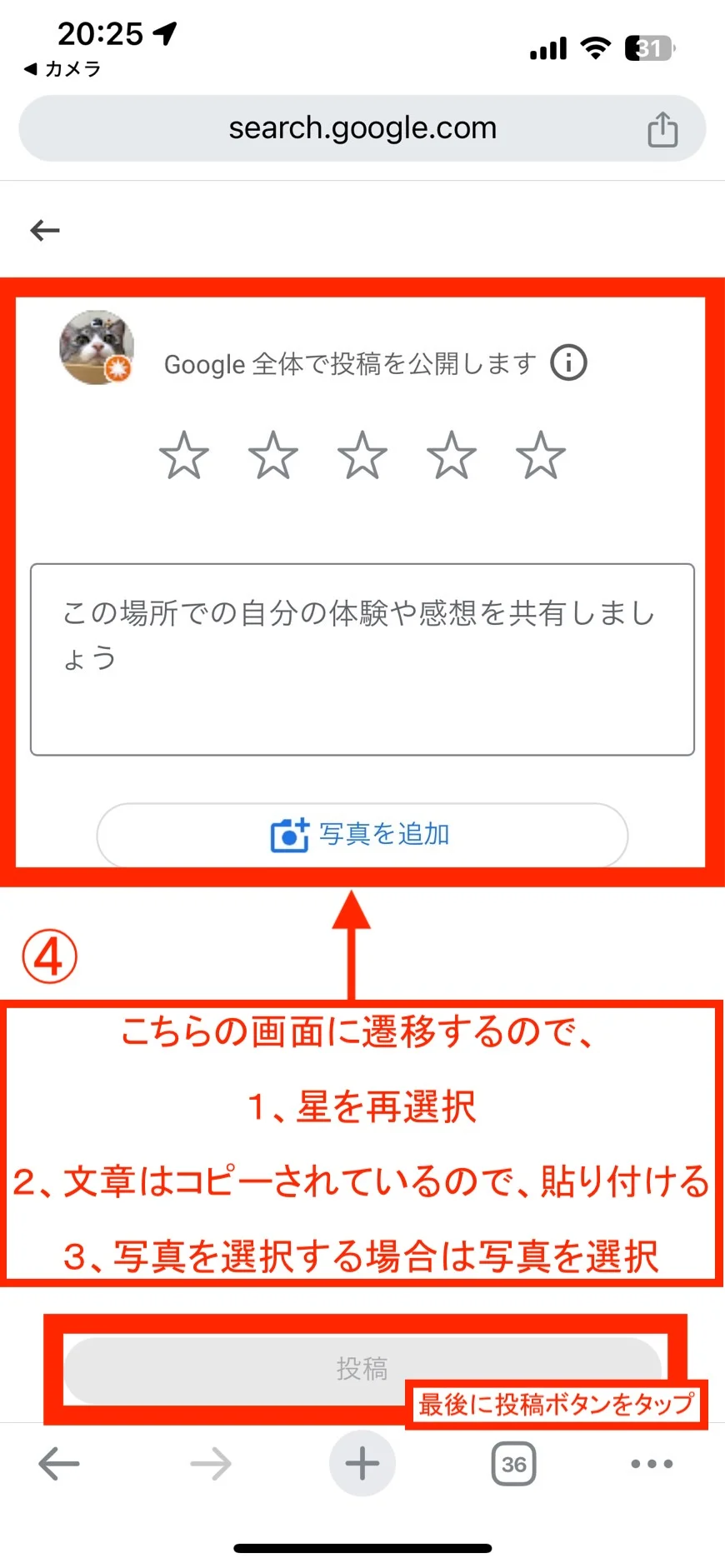
Task: Open the browser's three-dot menu
Action: pos(652,1464)
